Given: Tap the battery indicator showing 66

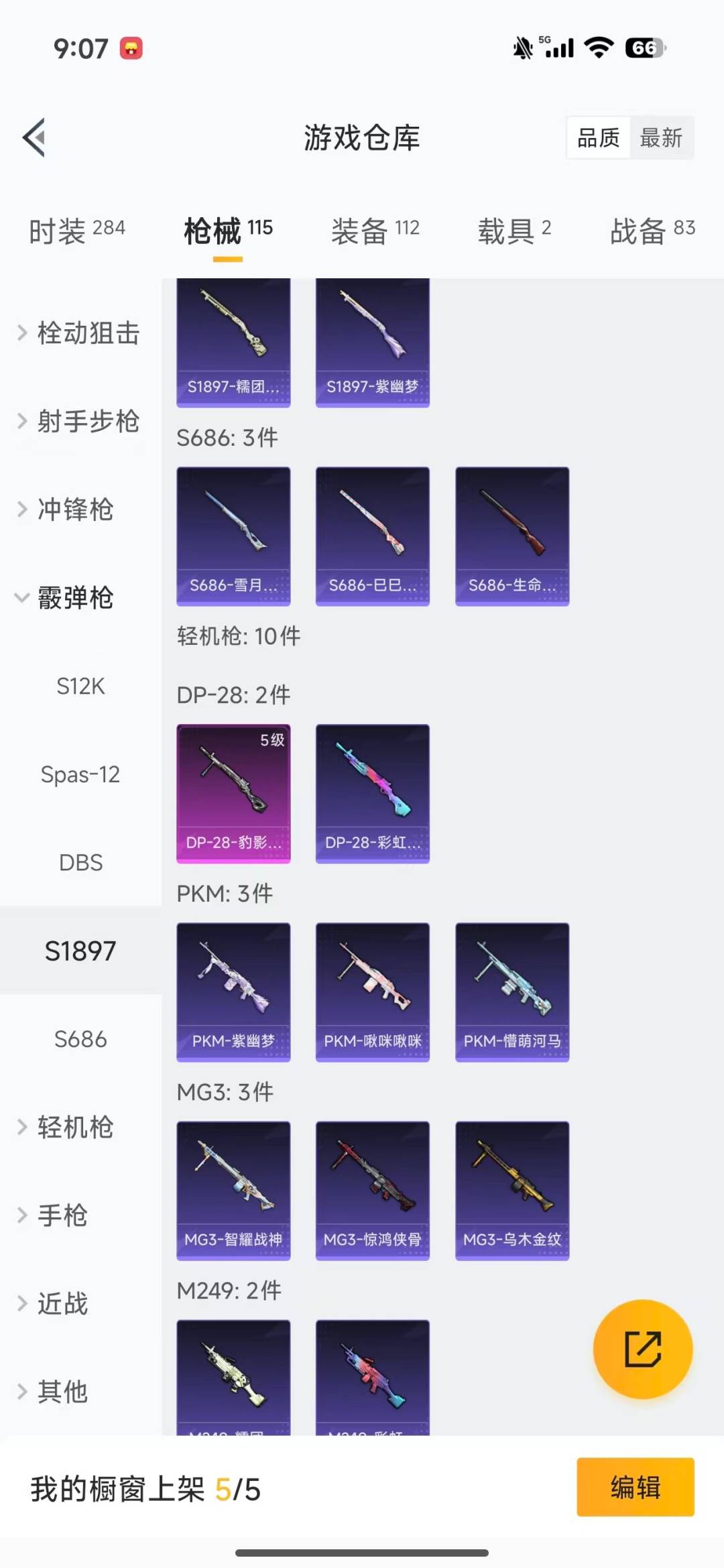Looking at the screenshot, I should pyautogui.click(x=646, y=47).
